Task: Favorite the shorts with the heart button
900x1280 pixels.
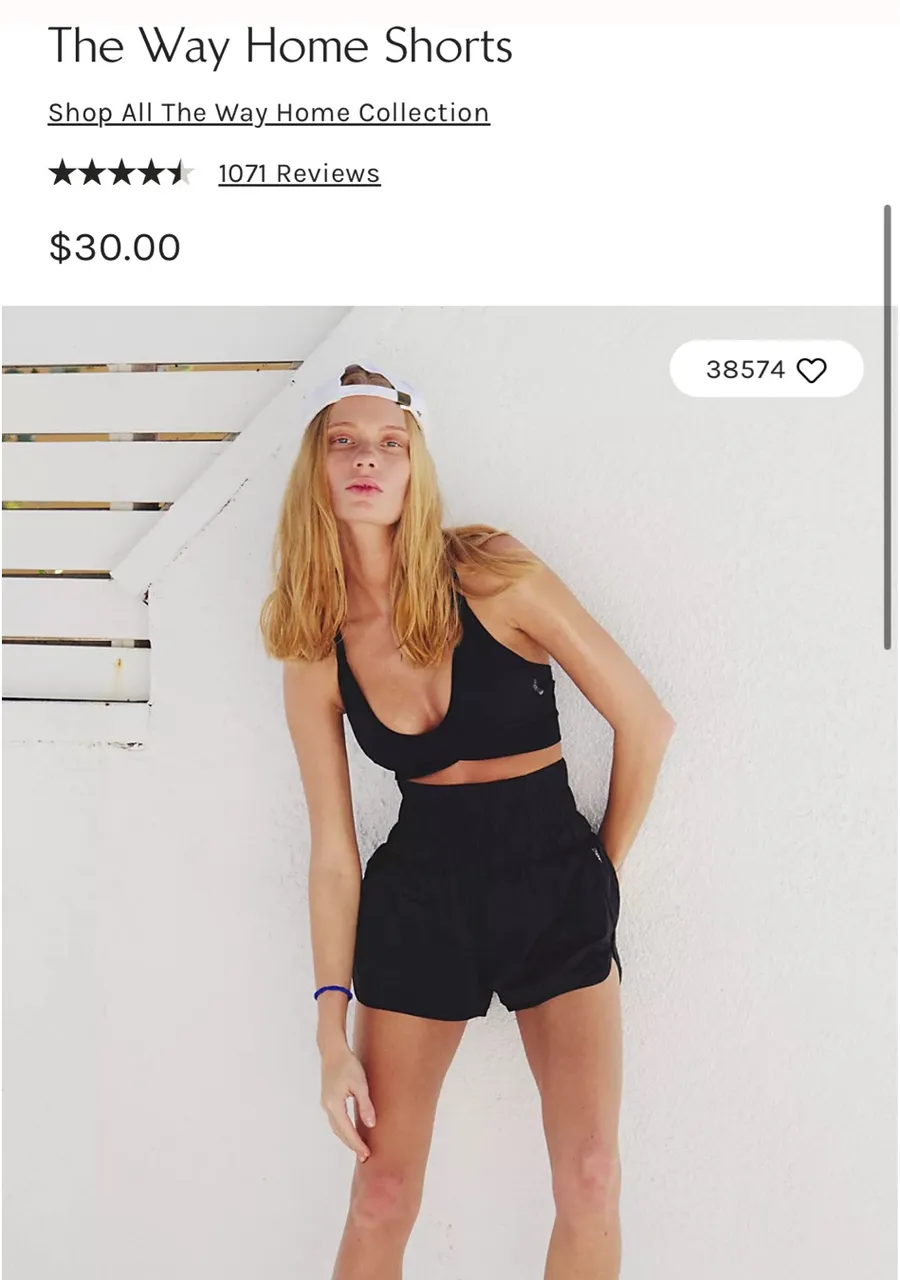Action: tap(766, 369)
